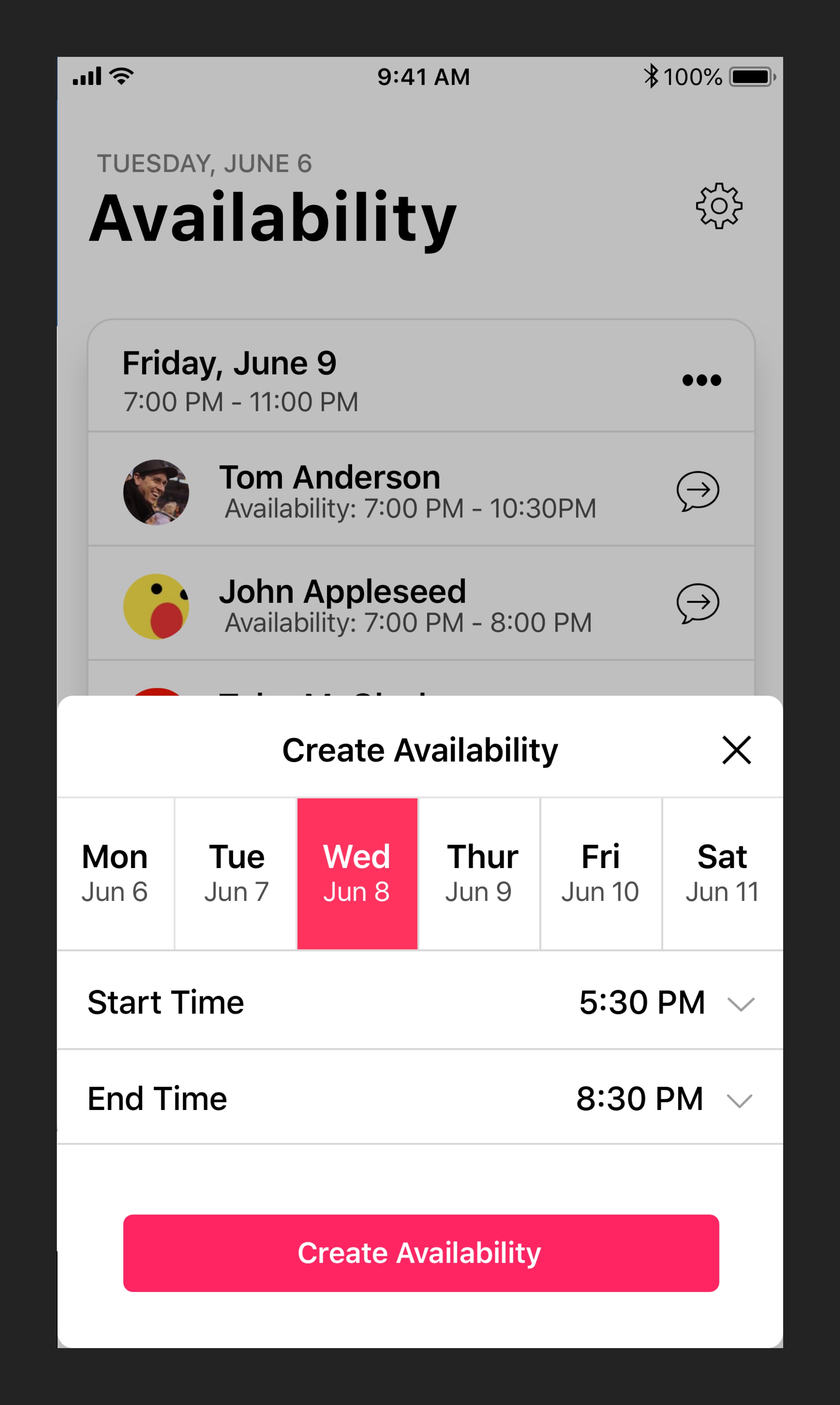
Task: Pick Thur Jun 9
Action: click(x=480, y=873)
